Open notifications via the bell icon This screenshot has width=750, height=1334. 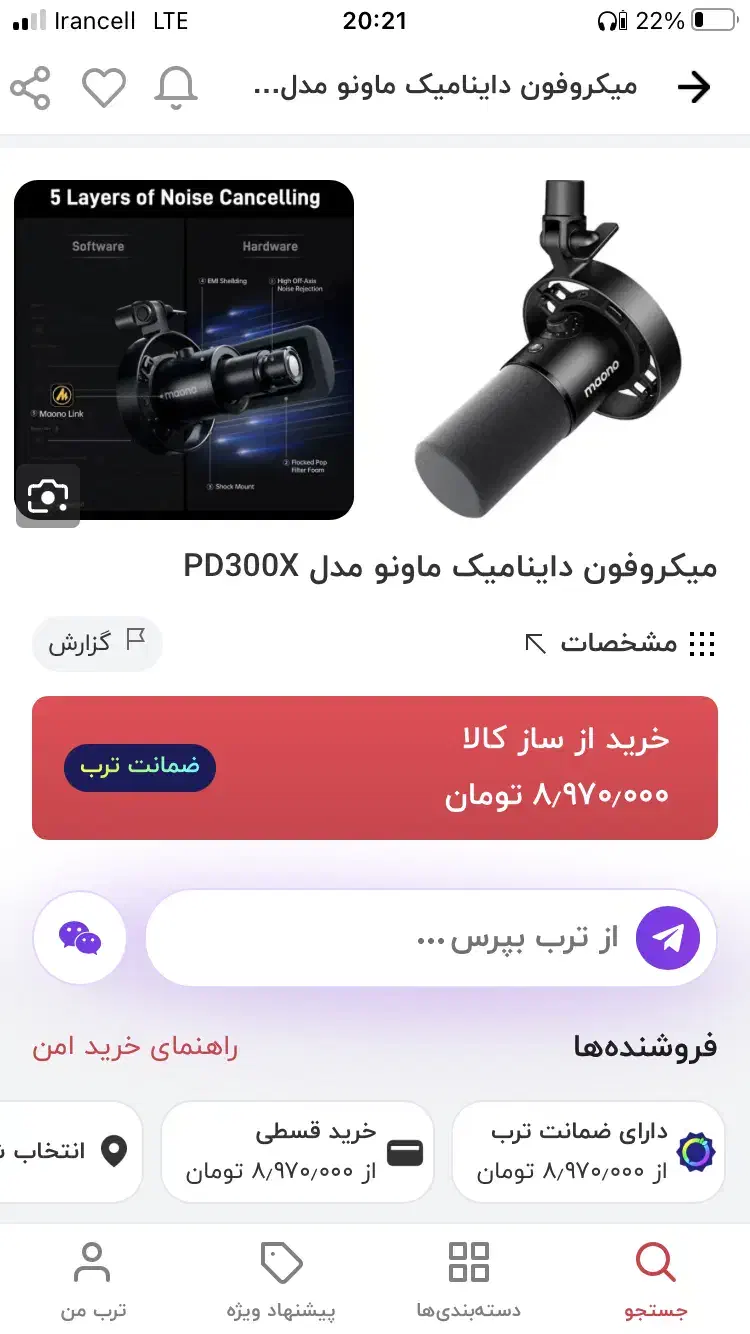pyautogui.click(x=176, y=88)
